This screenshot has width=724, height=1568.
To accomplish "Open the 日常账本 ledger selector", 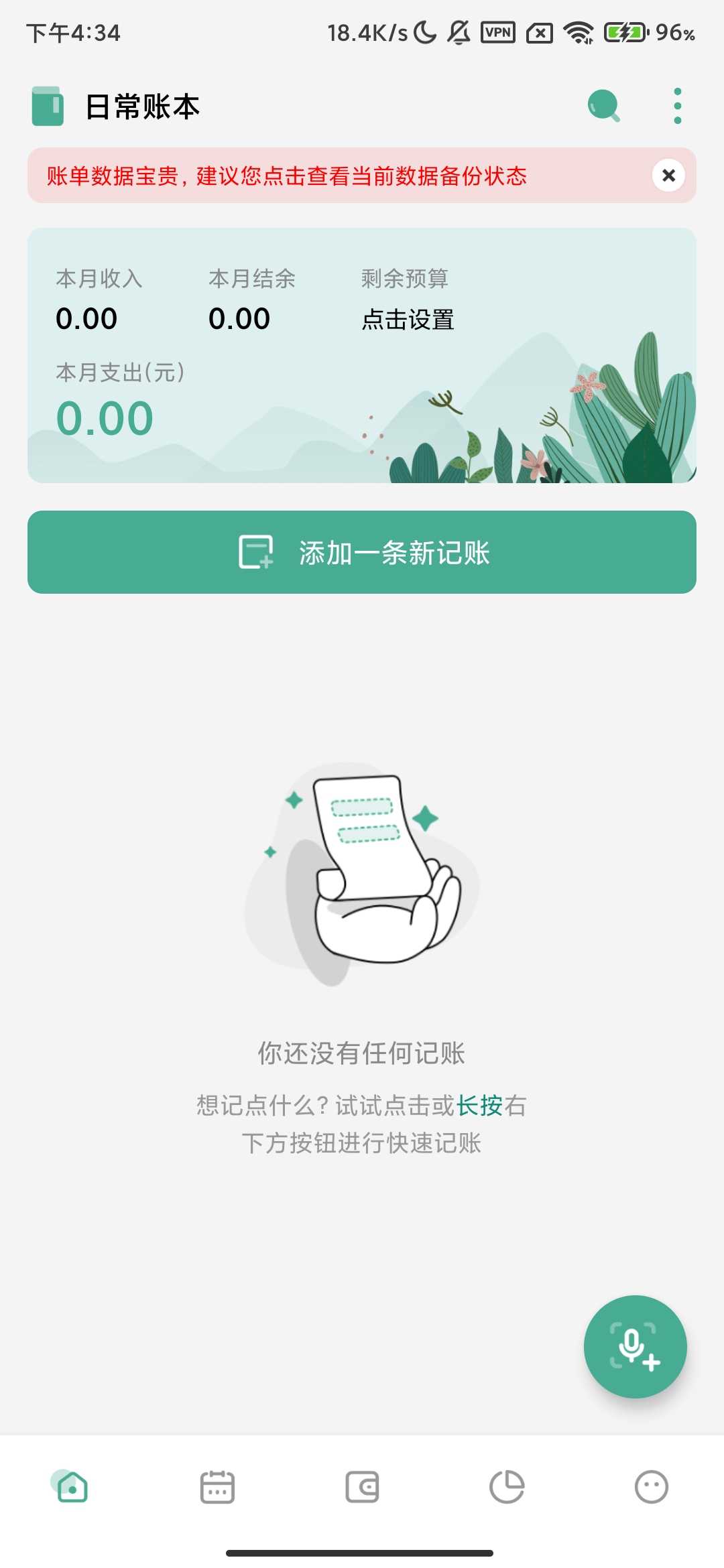I will coord(115,107).
